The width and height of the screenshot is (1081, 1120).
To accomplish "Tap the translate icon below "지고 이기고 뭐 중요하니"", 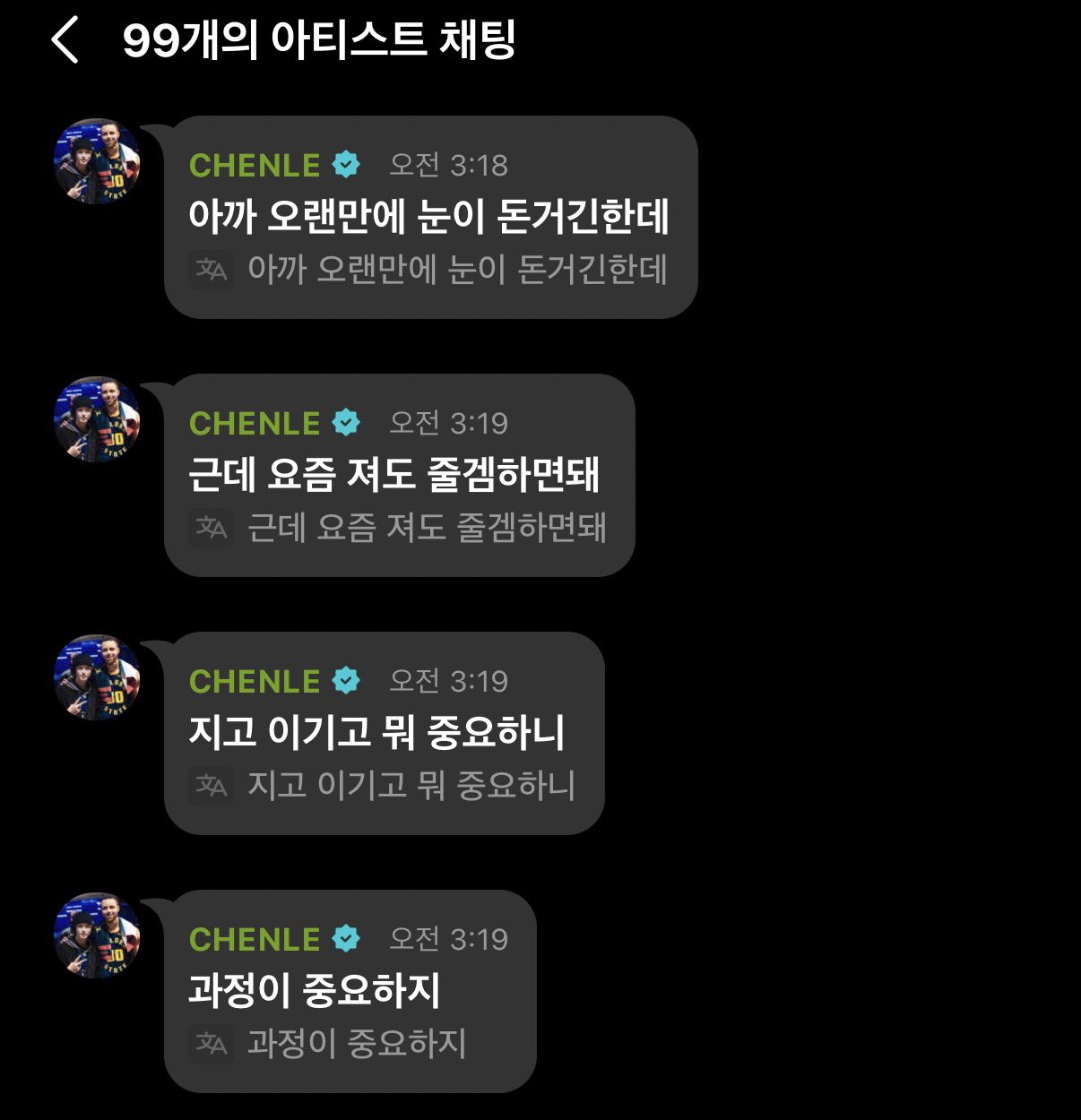I will (212, 787).
